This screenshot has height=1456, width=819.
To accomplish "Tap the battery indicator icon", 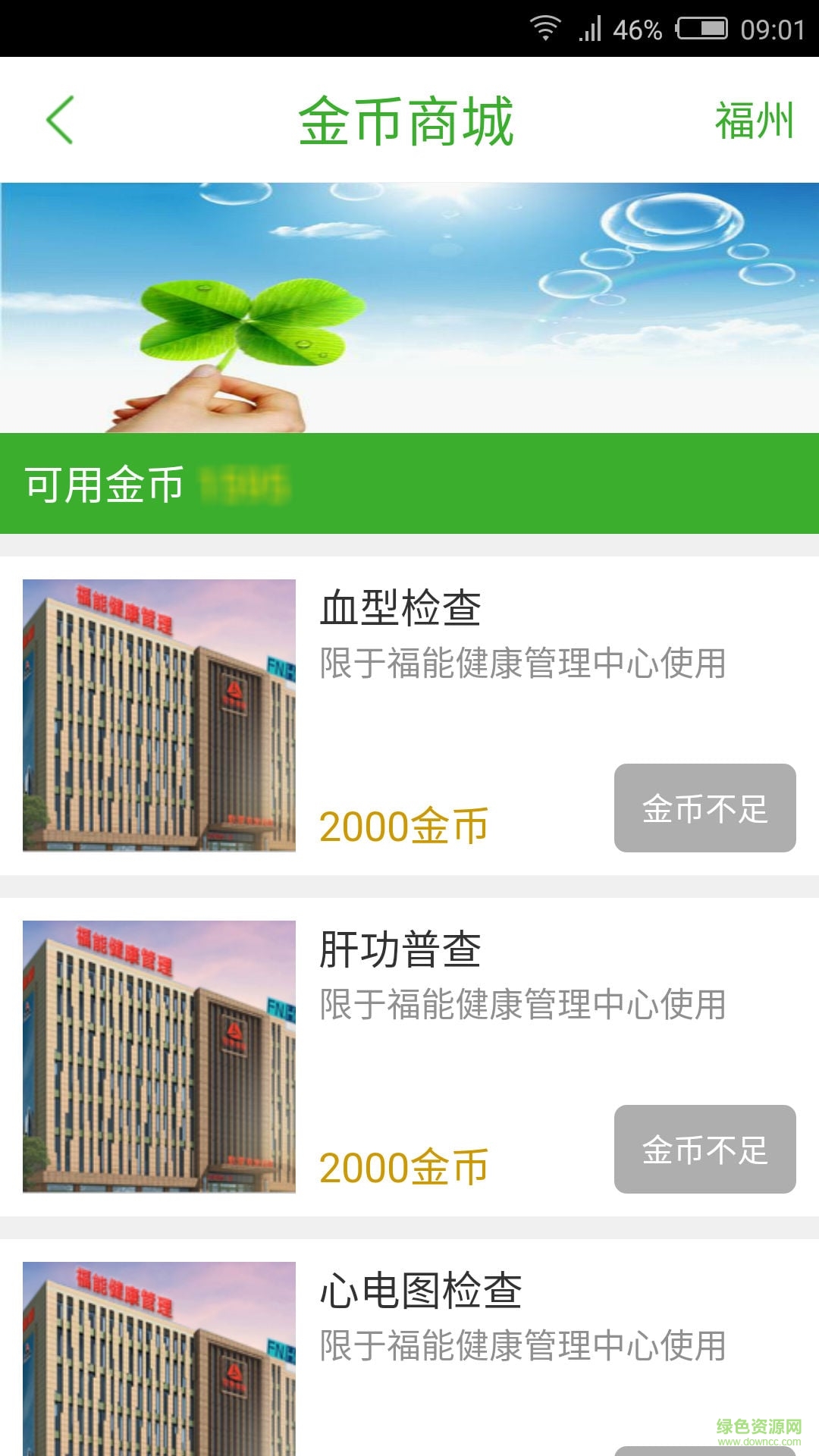I will [x=701, y=30].
